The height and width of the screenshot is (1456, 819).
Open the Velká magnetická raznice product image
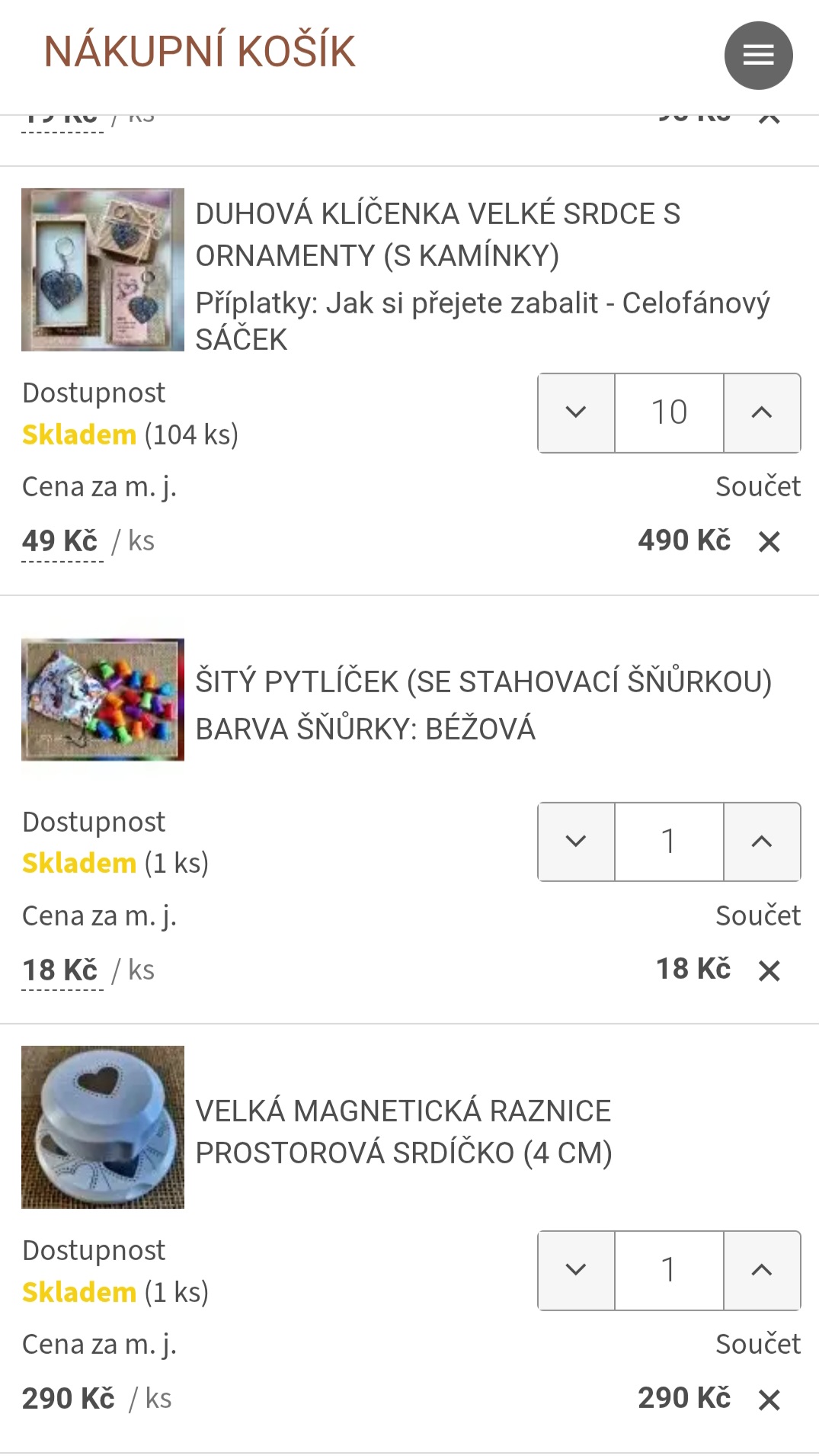pyautogui.click(x=103, y=1127)
